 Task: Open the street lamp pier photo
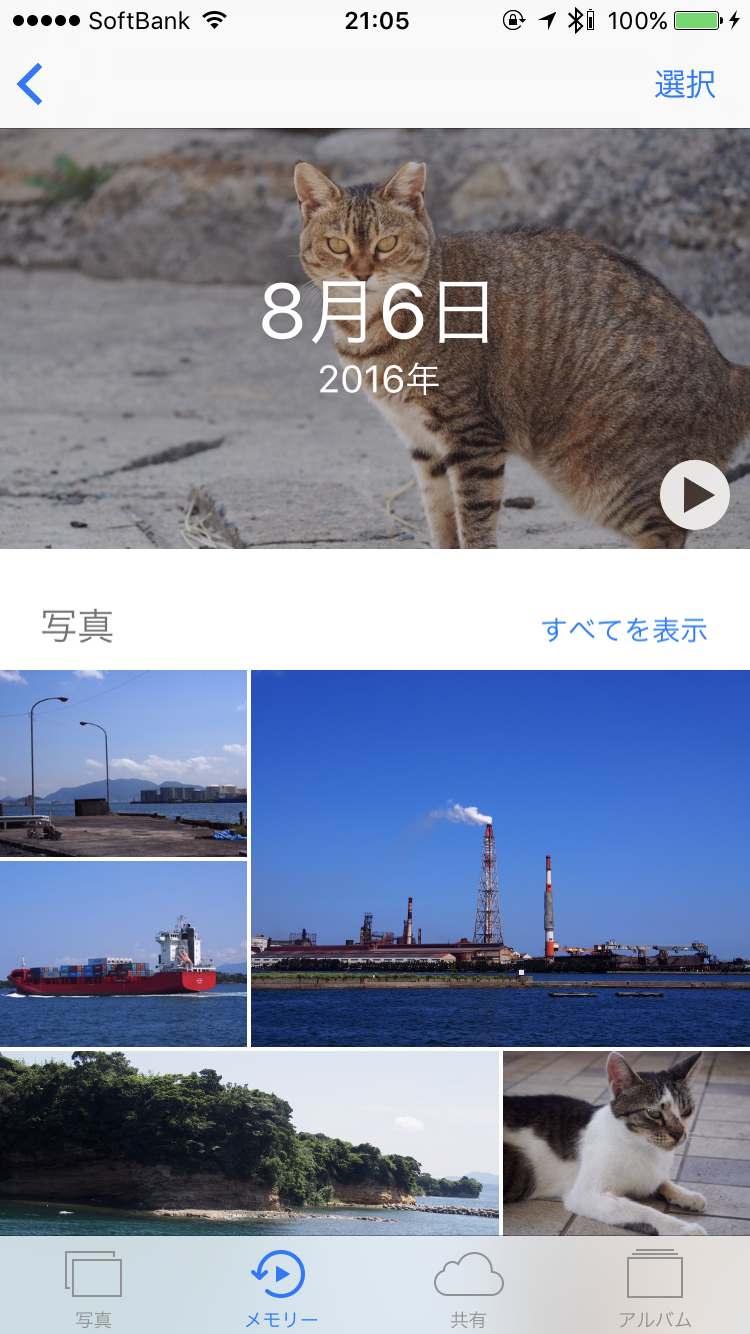point(123,763)
